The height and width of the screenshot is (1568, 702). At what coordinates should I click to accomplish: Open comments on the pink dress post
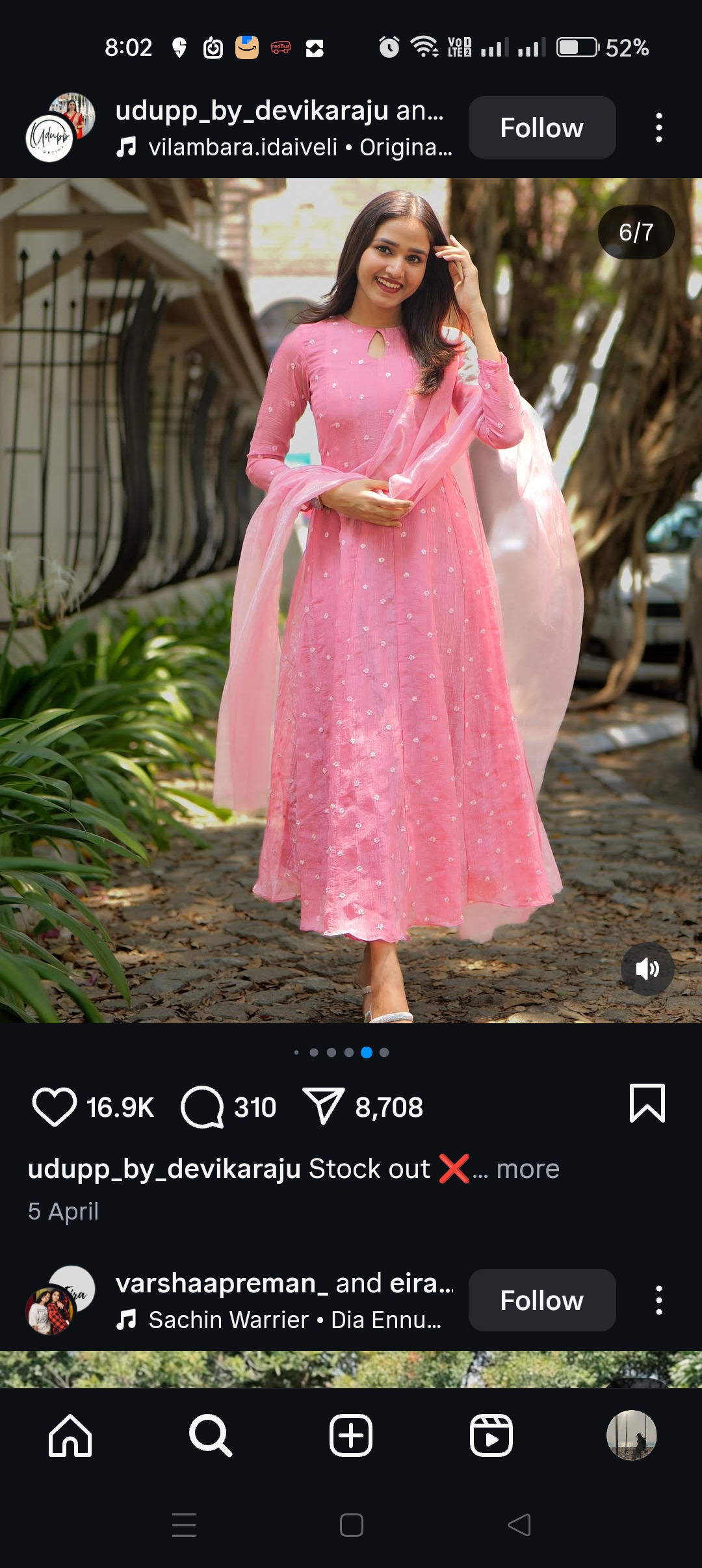click(202, 1106)
